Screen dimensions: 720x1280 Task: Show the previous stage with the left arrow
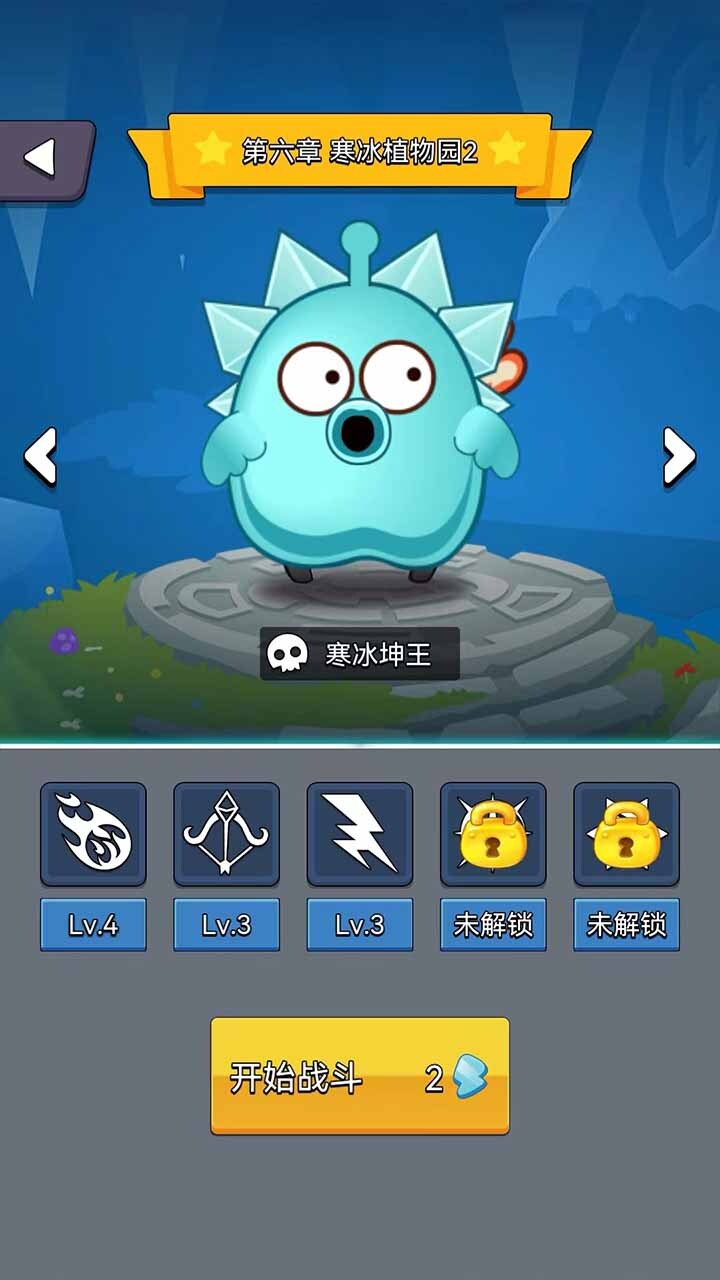click(40, 457)
